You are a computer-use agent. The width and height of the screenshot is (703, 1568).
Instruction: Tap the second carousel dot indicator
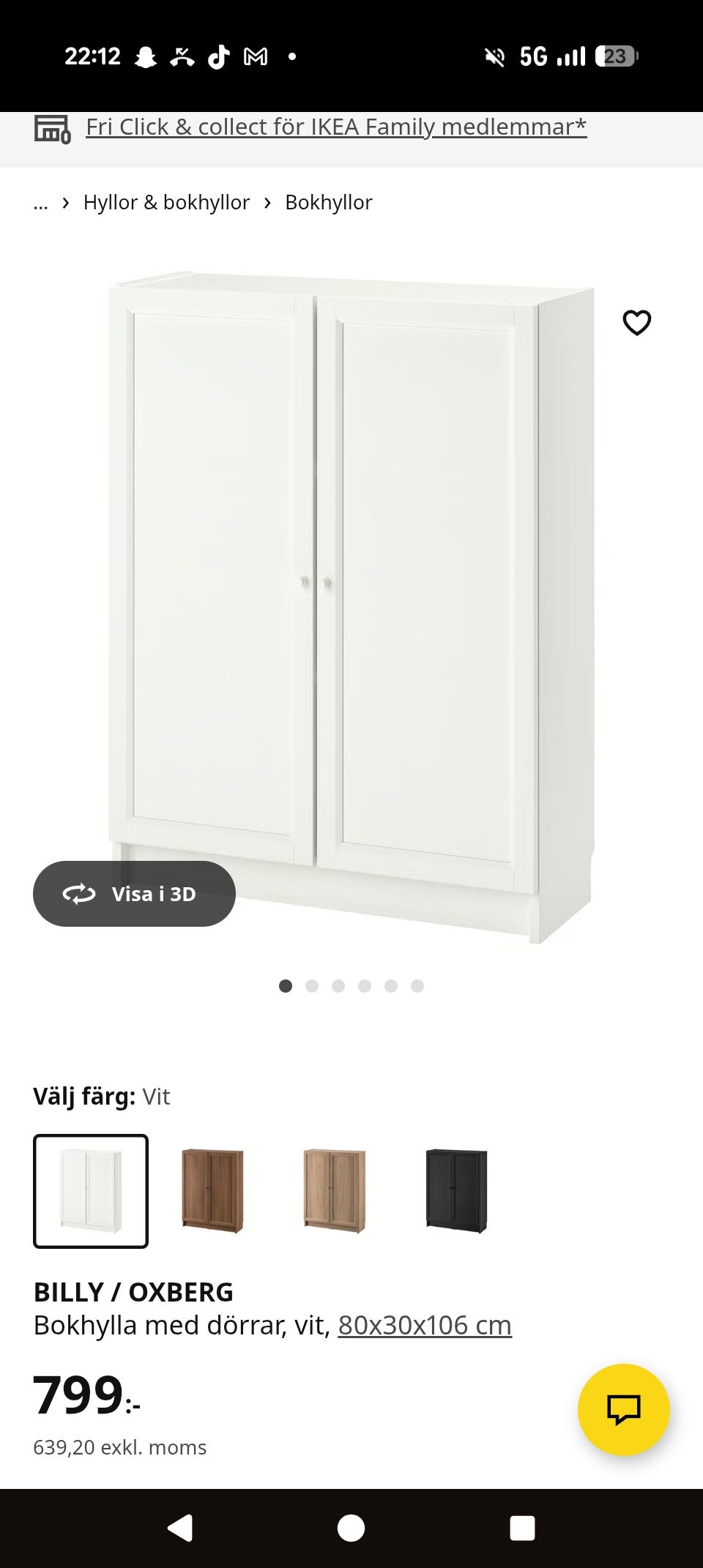(x=313, y=985)
